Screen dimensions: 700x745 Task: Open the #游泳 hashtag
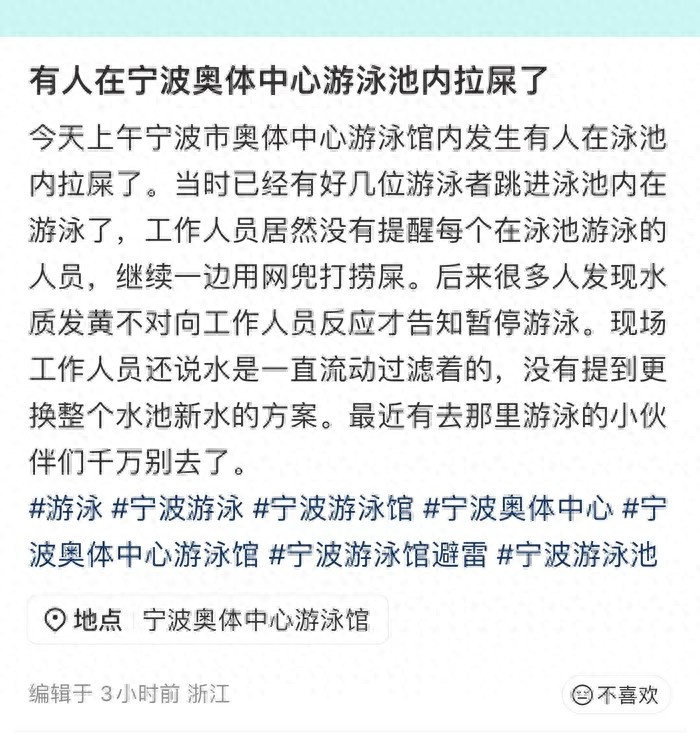[x=66, y=510]
